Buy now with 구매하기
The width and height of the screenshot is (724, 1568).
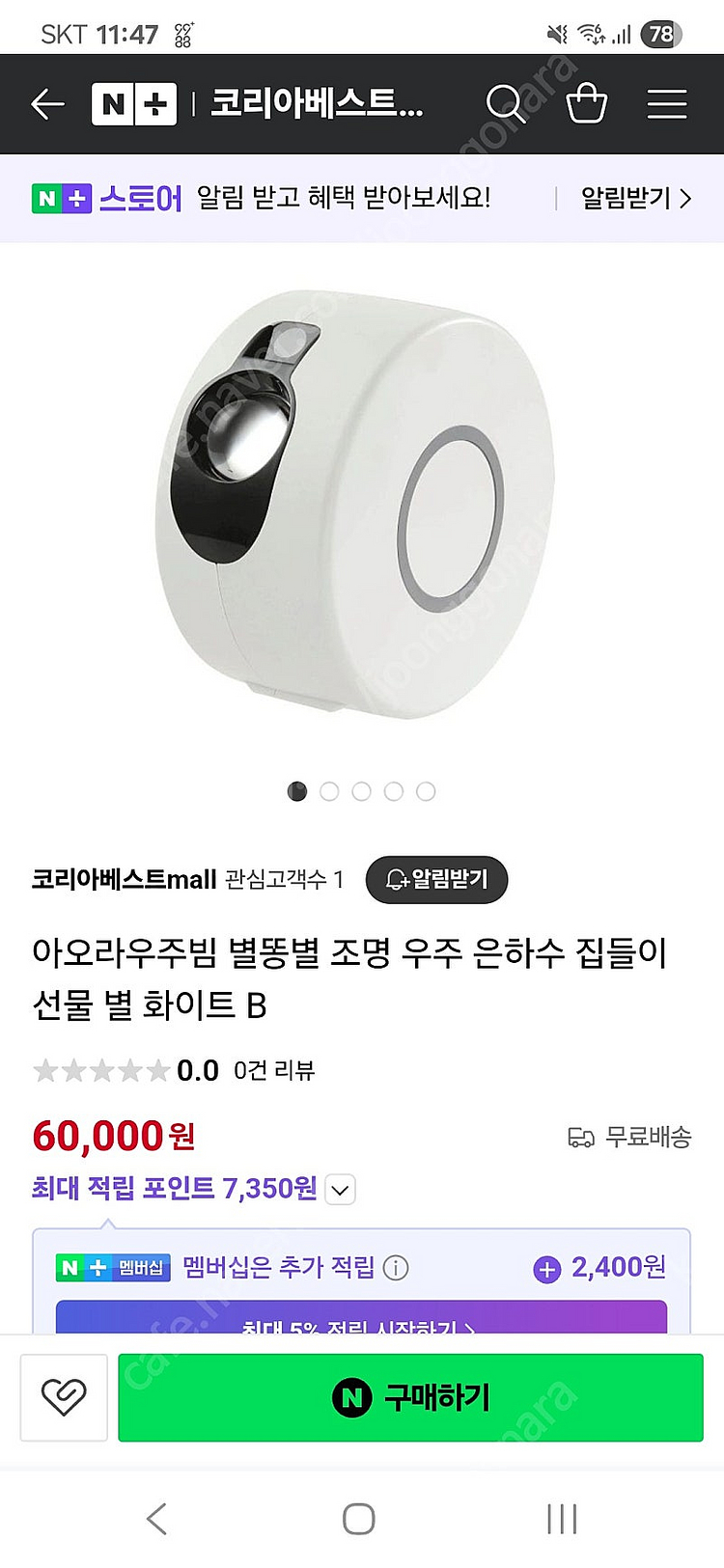(x=410, y=1397)
